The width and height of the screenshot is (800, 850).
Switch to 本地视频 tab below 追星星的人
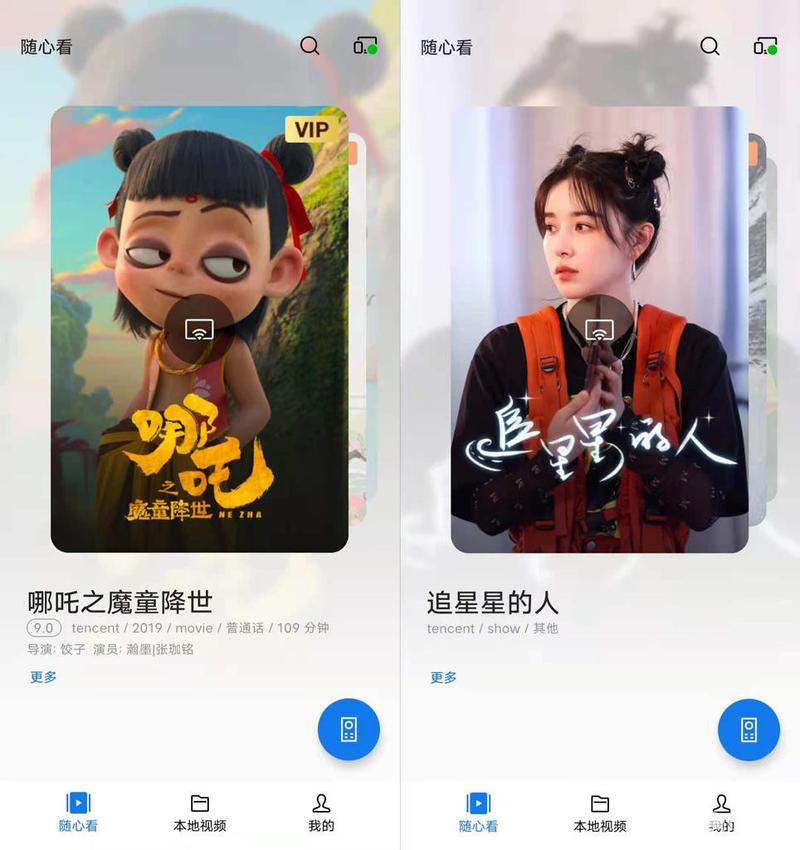click(600, 813)
